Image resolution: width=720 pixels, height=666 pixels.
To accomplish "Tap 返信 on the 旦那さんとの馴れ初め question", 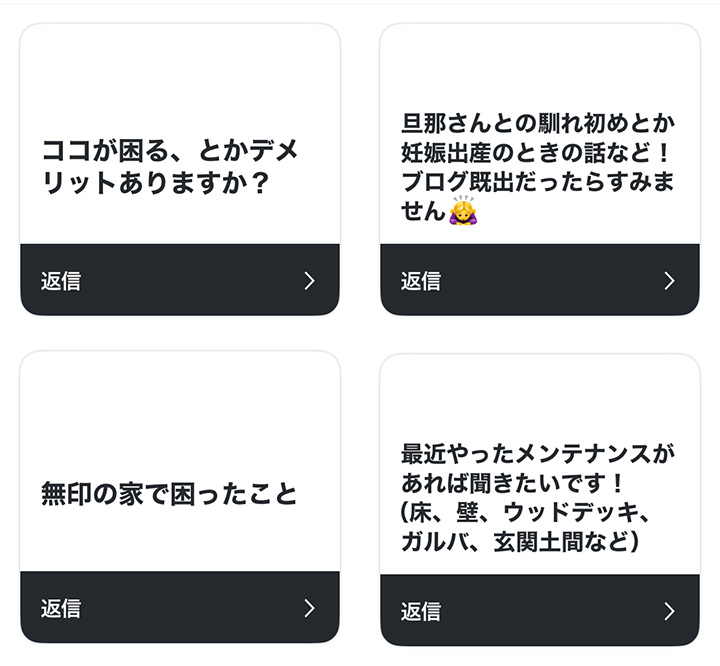I will tap(540, 281).
